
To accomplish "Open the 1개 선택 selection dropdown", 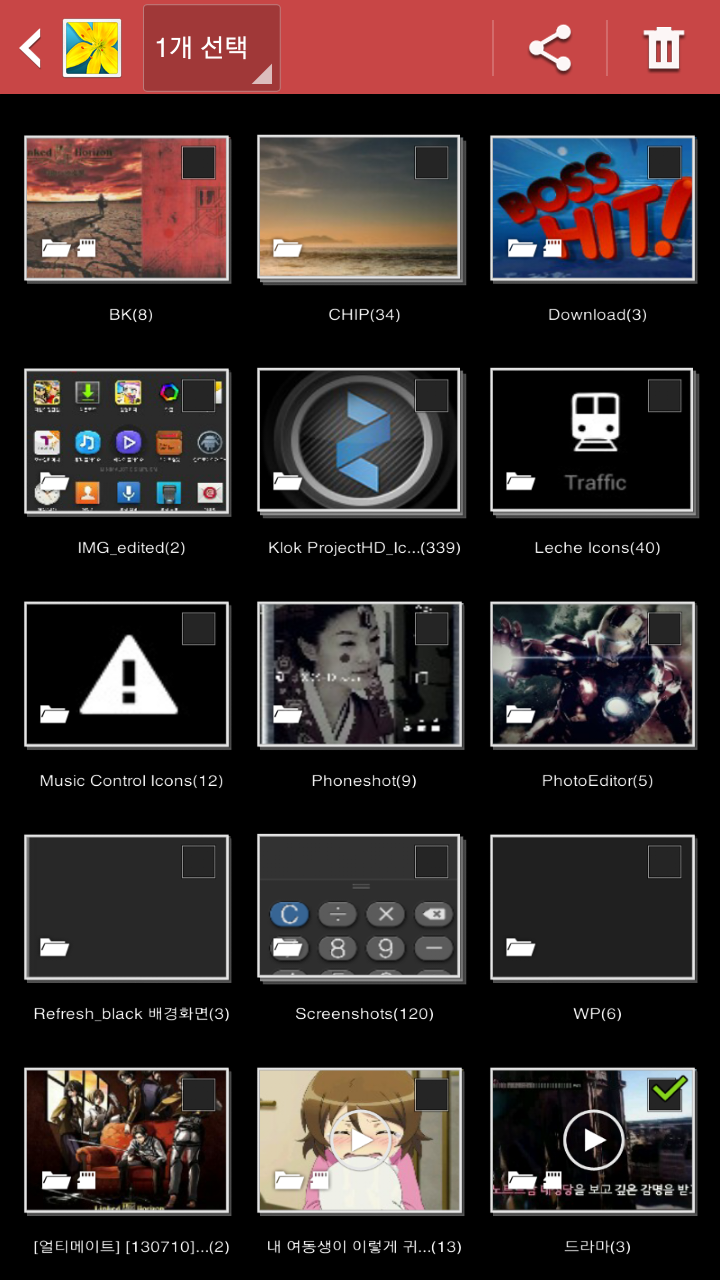I will point(212,48).
